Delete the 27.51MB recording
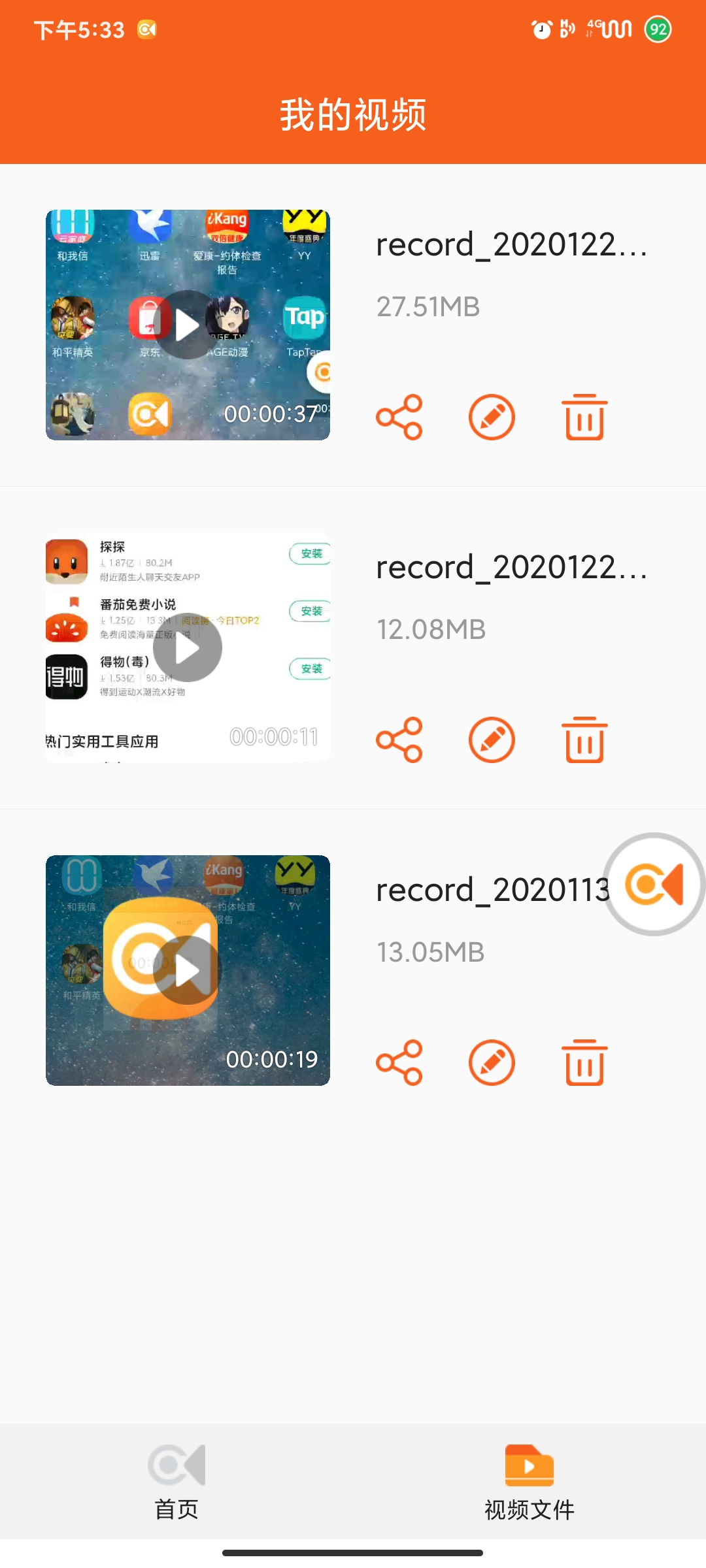 click(584, 417)
